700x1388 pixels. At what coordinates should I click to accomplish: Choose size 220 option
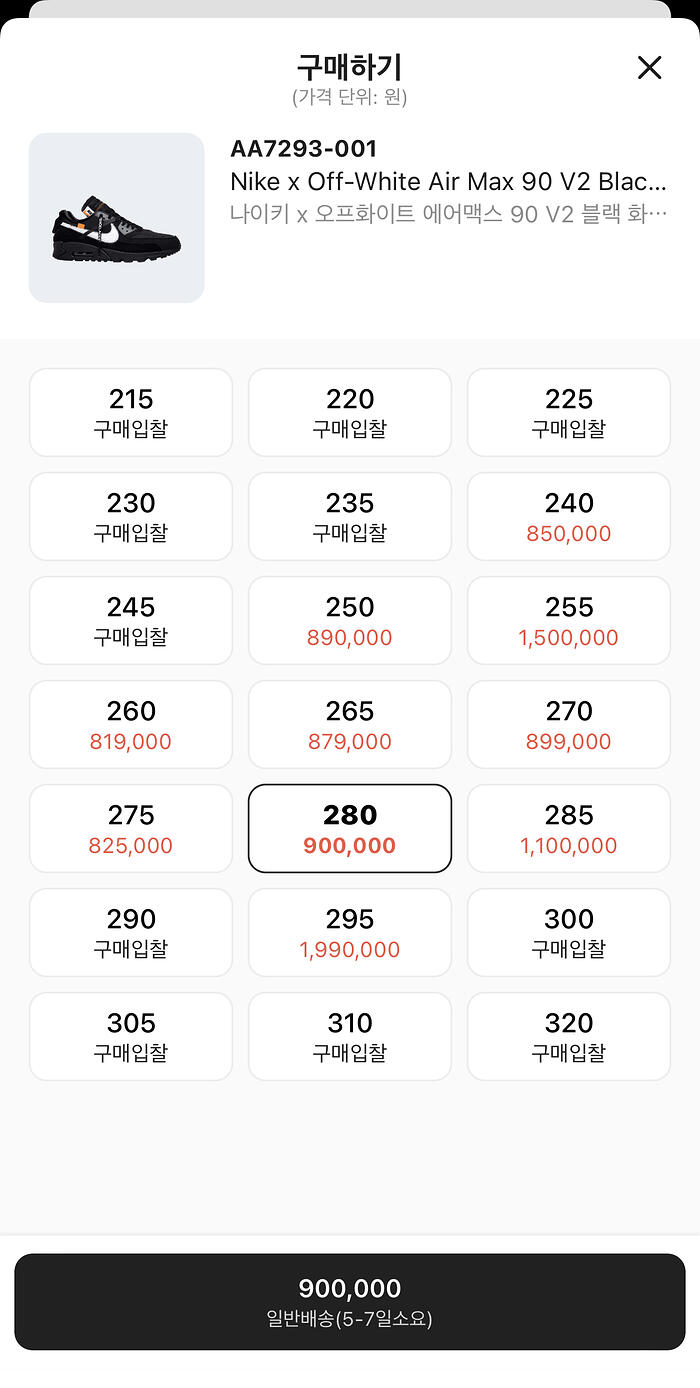pyautogui.click(x=350, y=413)
